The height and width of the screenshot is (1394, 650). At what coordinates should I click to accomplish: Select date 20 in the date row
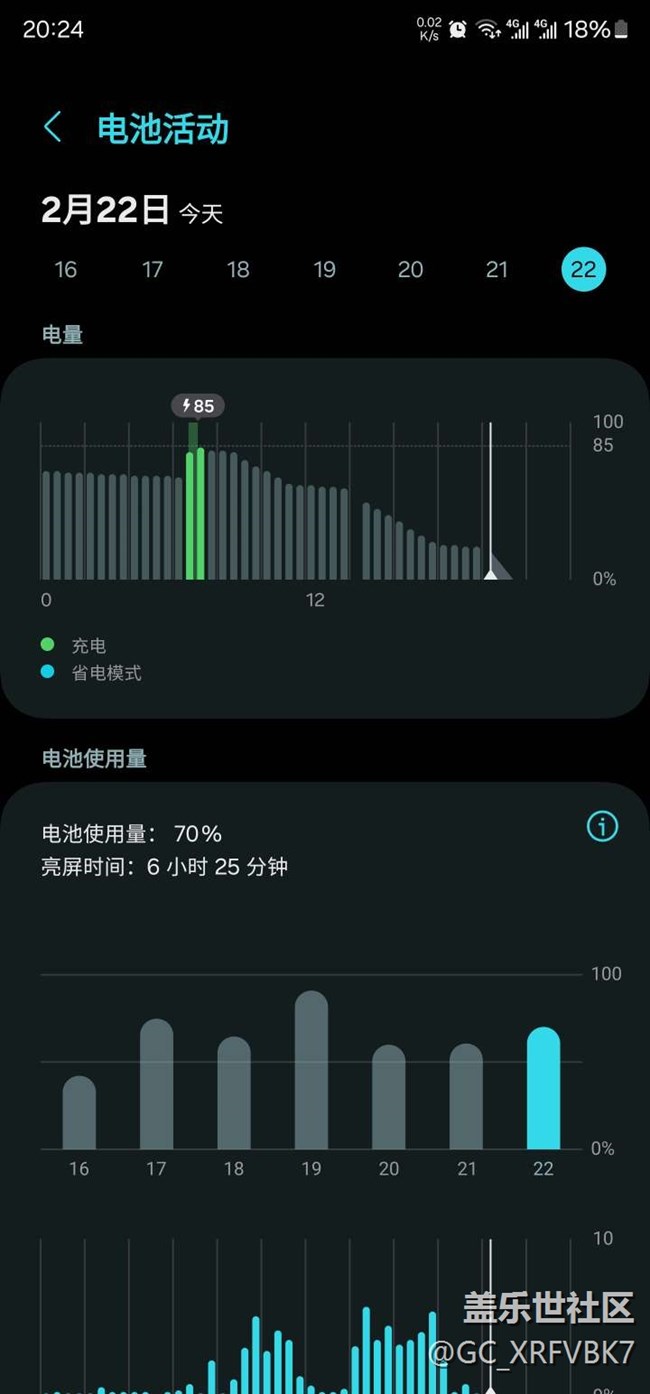point(410,269)
